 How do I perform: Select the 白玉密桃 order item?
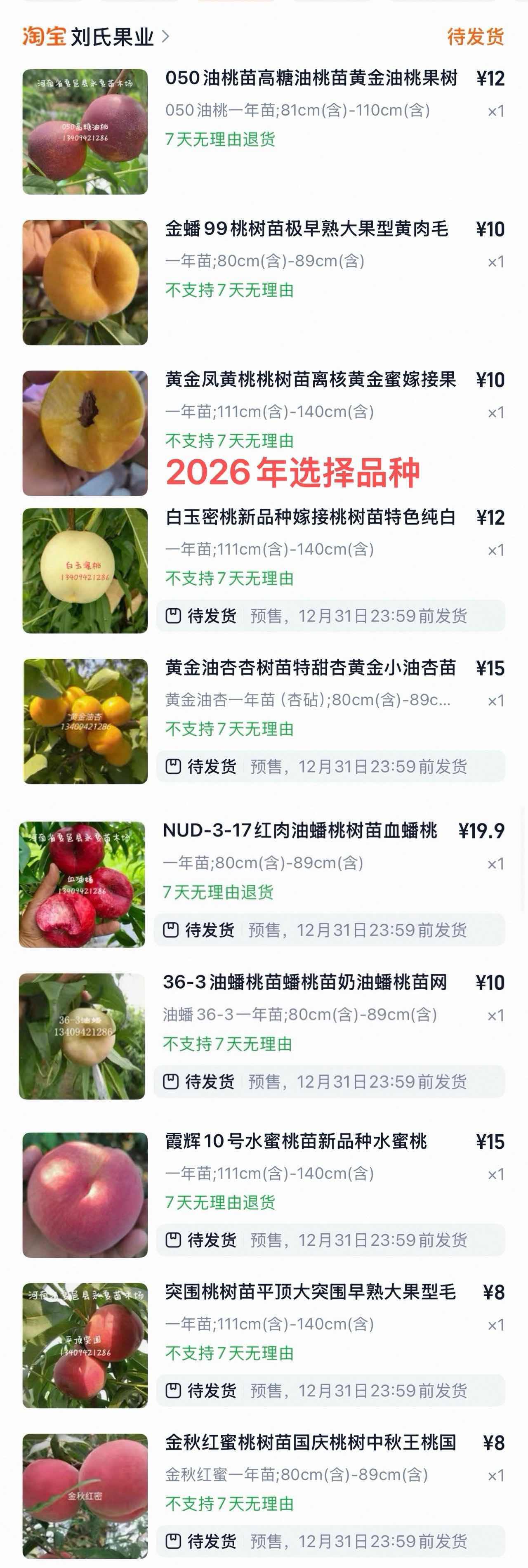310,517
